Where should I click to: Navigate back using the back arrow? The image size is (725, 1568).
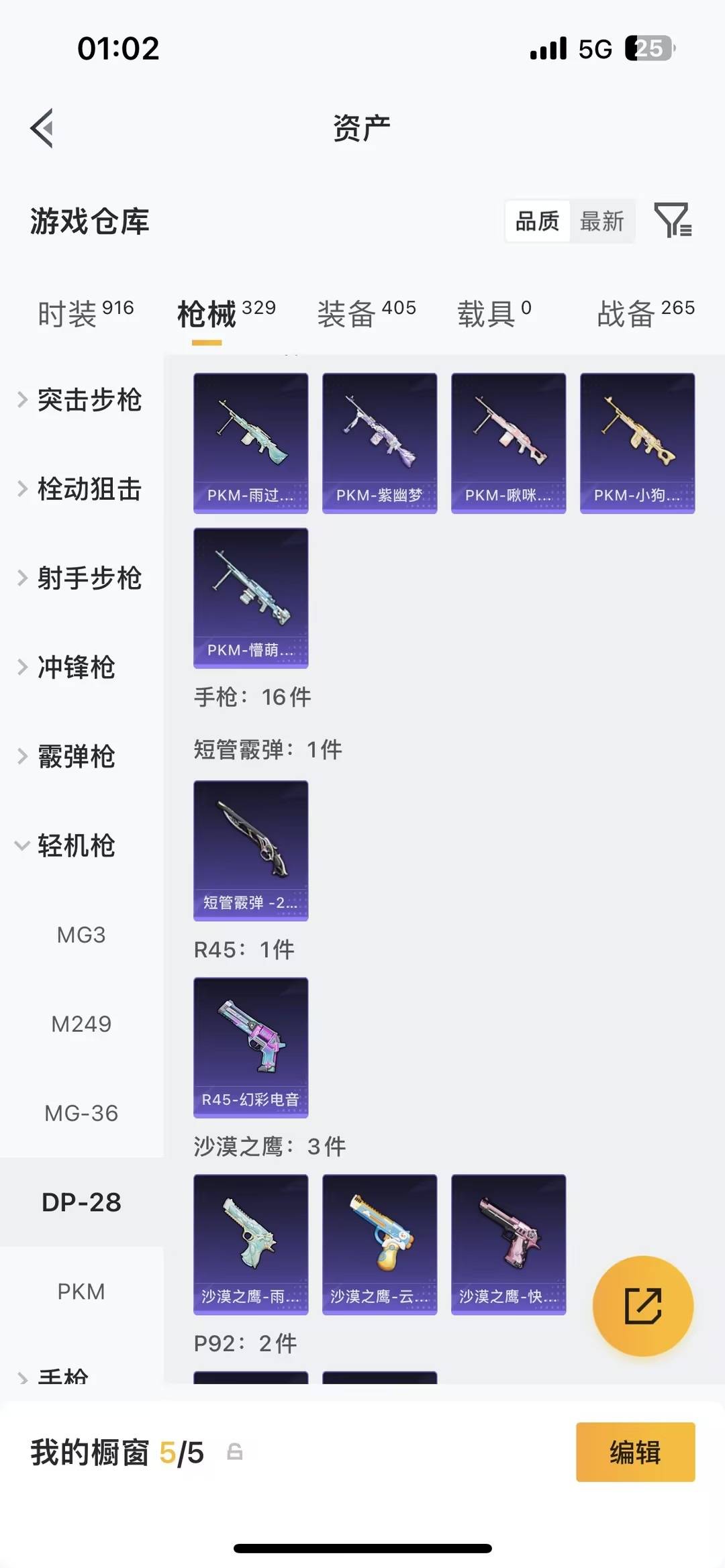pos(42,129)
